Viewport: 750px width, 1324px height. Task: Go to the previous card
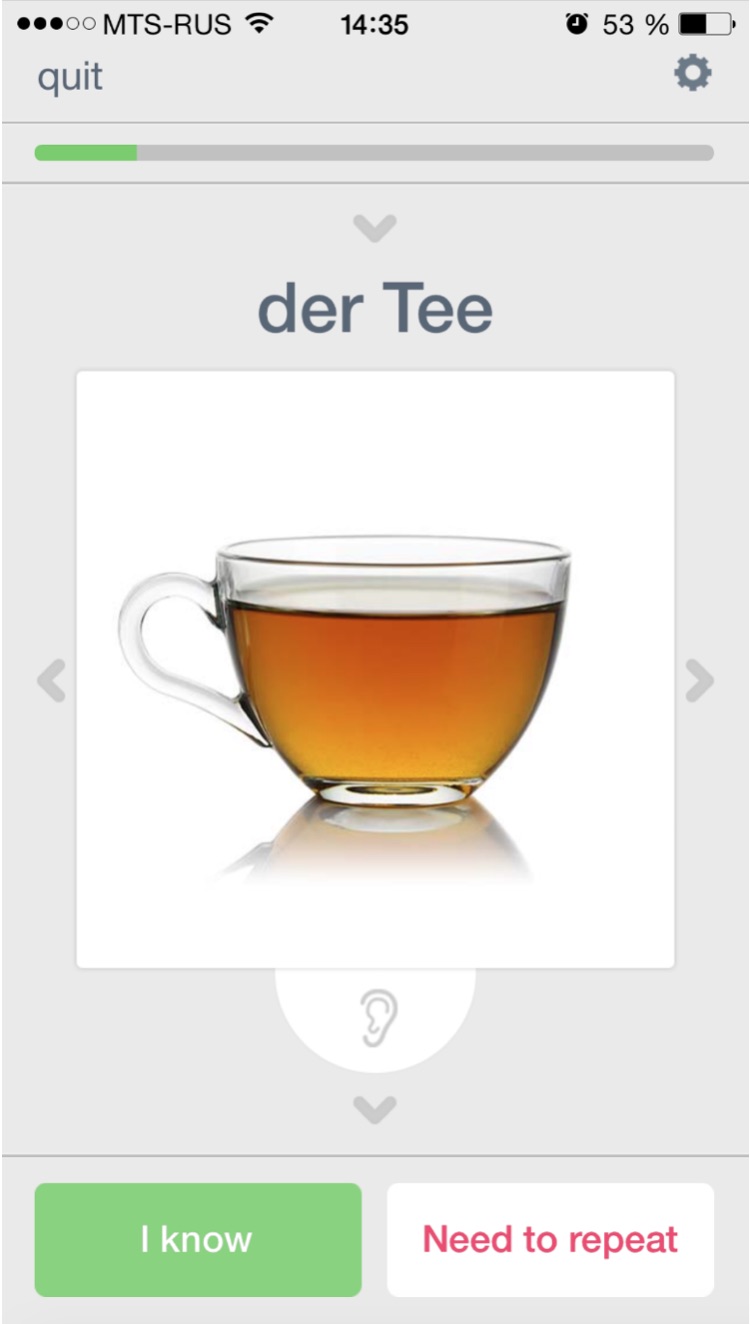click(52, 681)
